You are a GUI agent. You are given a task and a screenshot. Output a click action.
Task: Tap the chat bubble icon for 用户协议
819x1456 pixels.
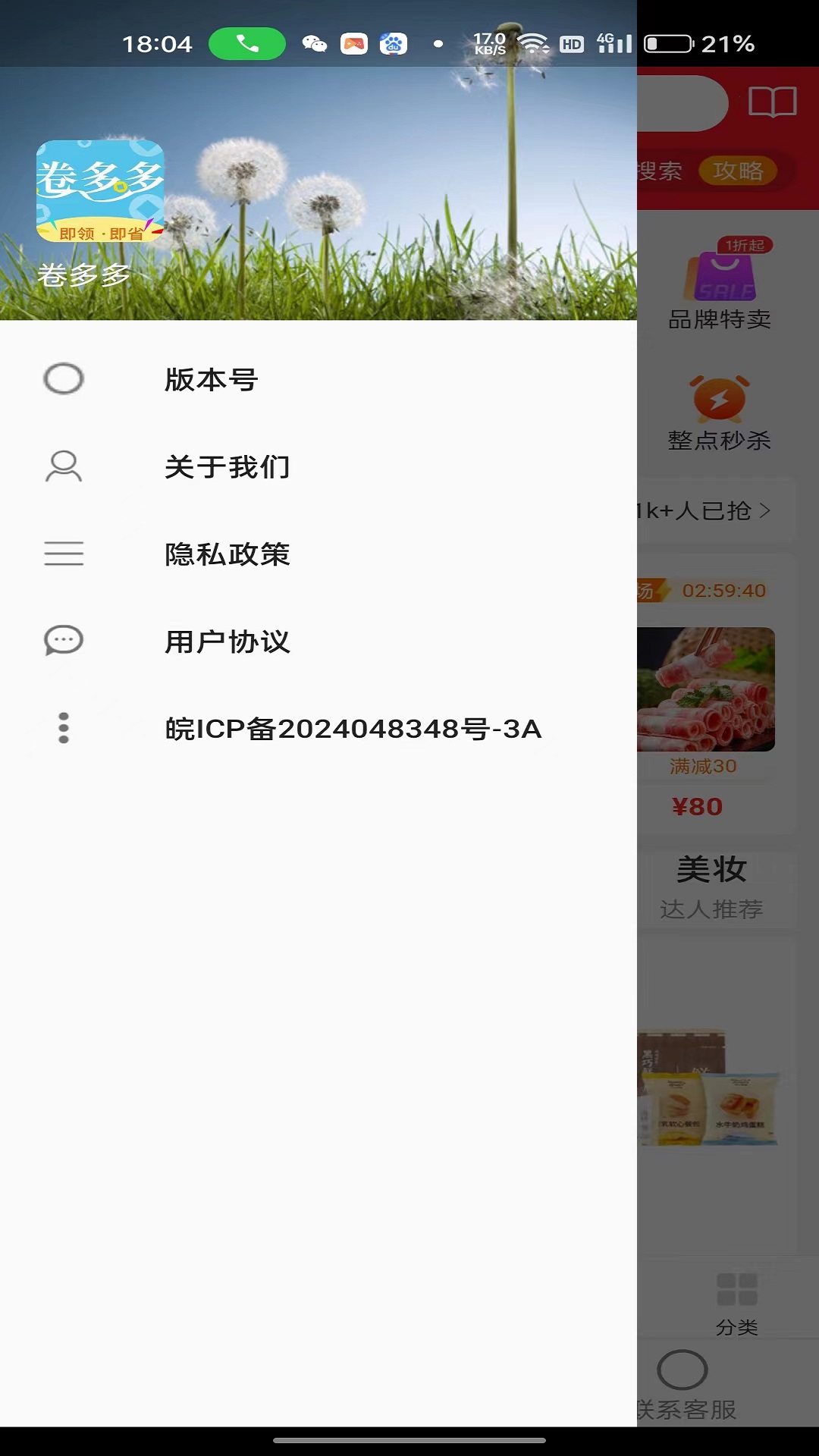63,641
